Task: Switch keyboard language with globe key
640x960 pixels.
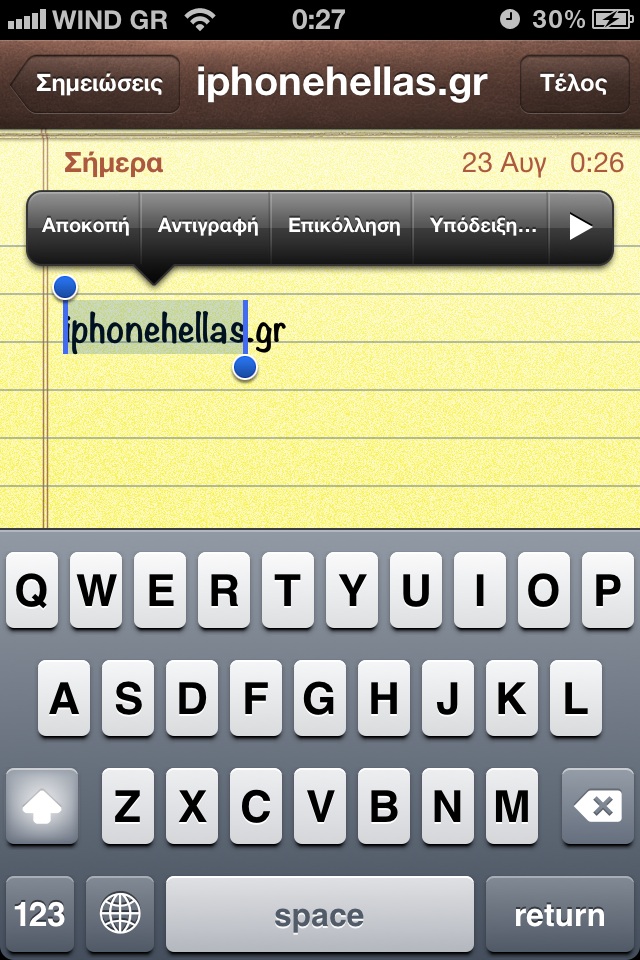Action: pos(120,914)
